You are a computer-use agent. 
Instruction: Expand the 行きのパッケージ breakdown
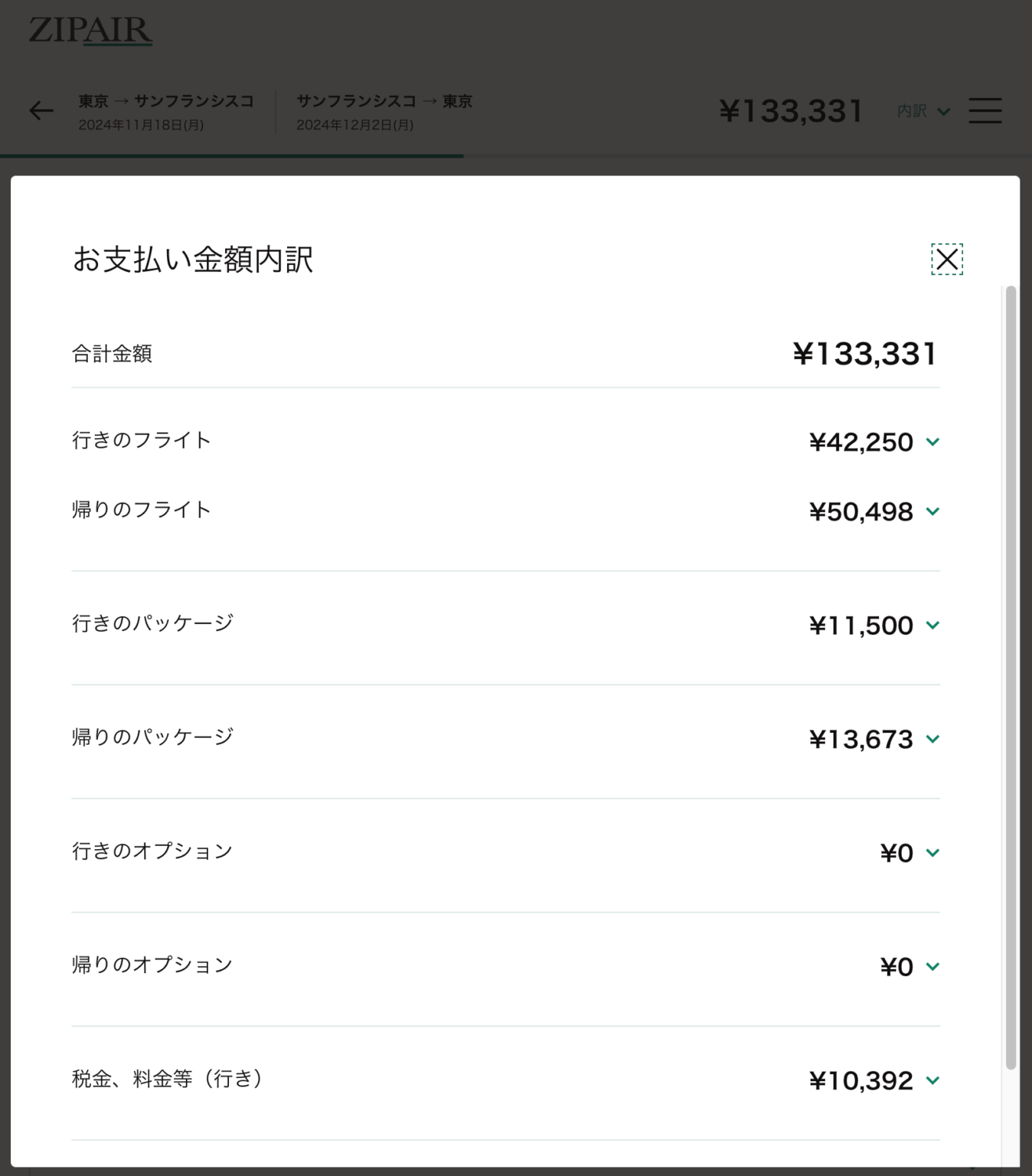click(x=933, y=625)
